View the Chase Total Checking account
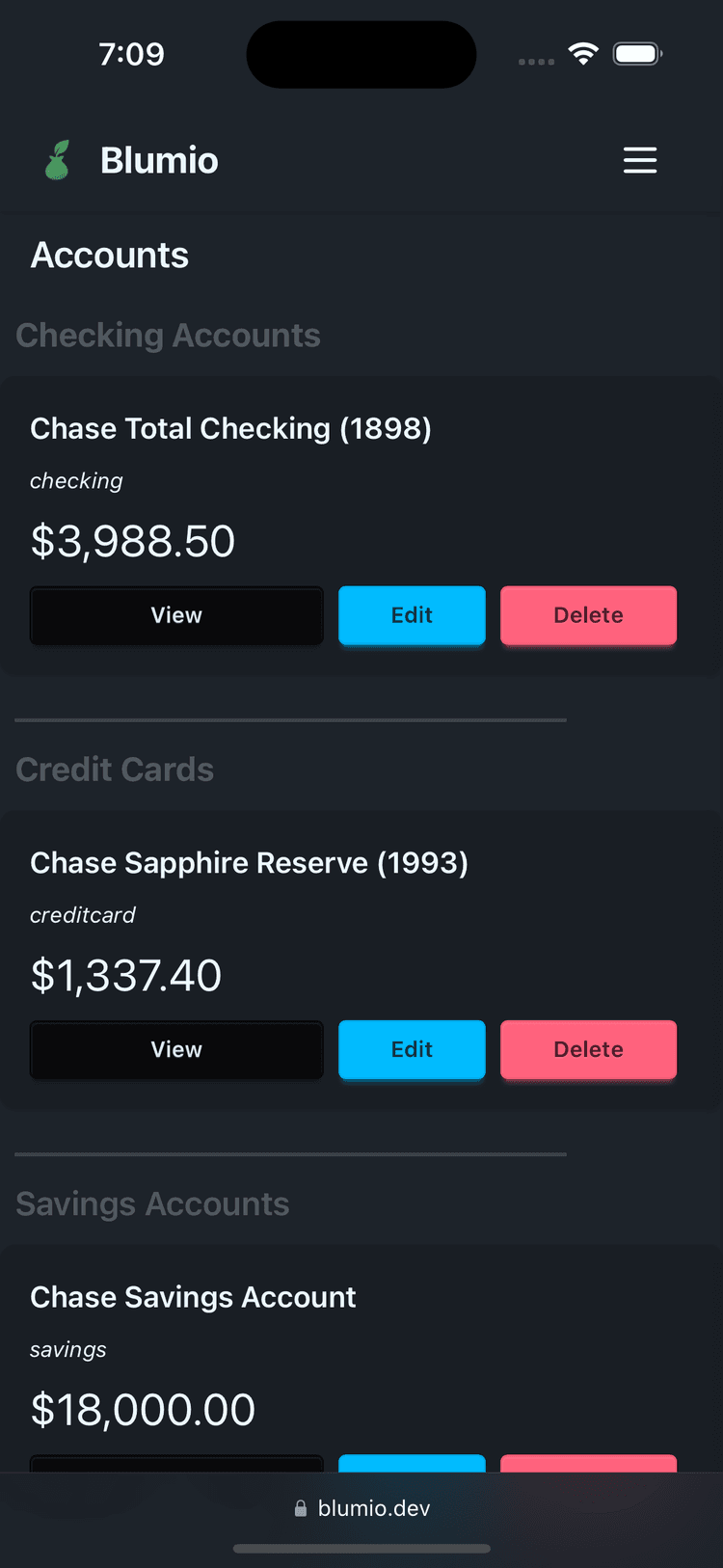 [176, 615]
